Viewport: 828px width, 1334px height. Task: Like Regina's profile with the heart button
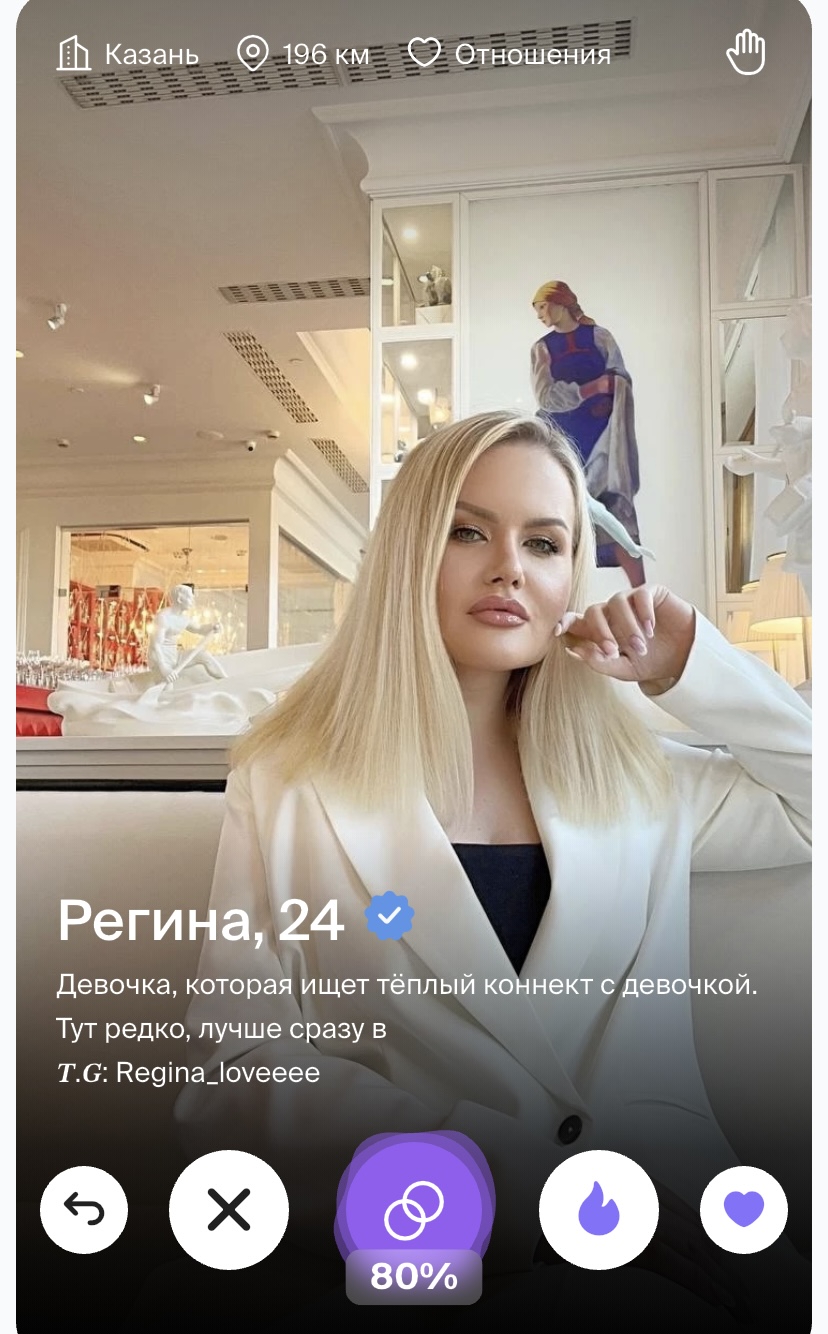point(744,1210)
